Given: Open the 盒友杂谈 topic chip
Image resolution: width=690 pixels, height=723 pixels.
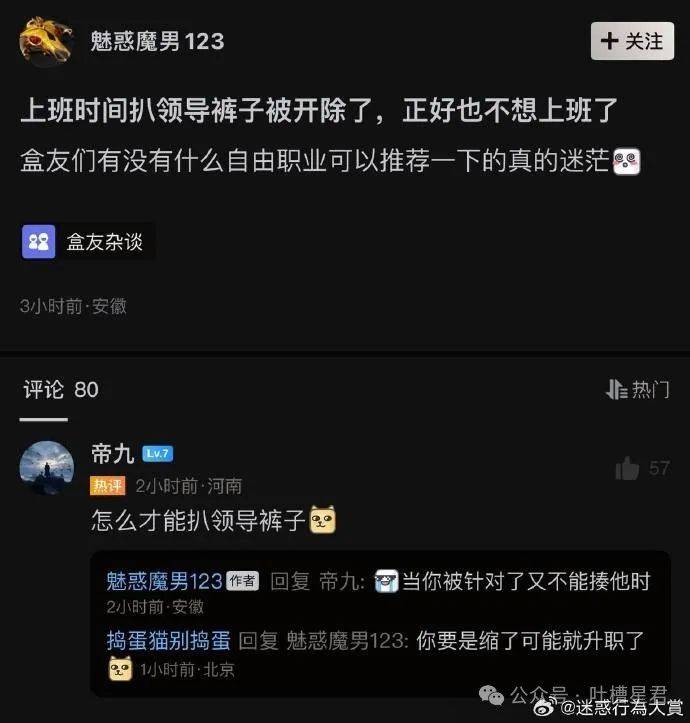Looking at the screenshot, I should (88, 242).
